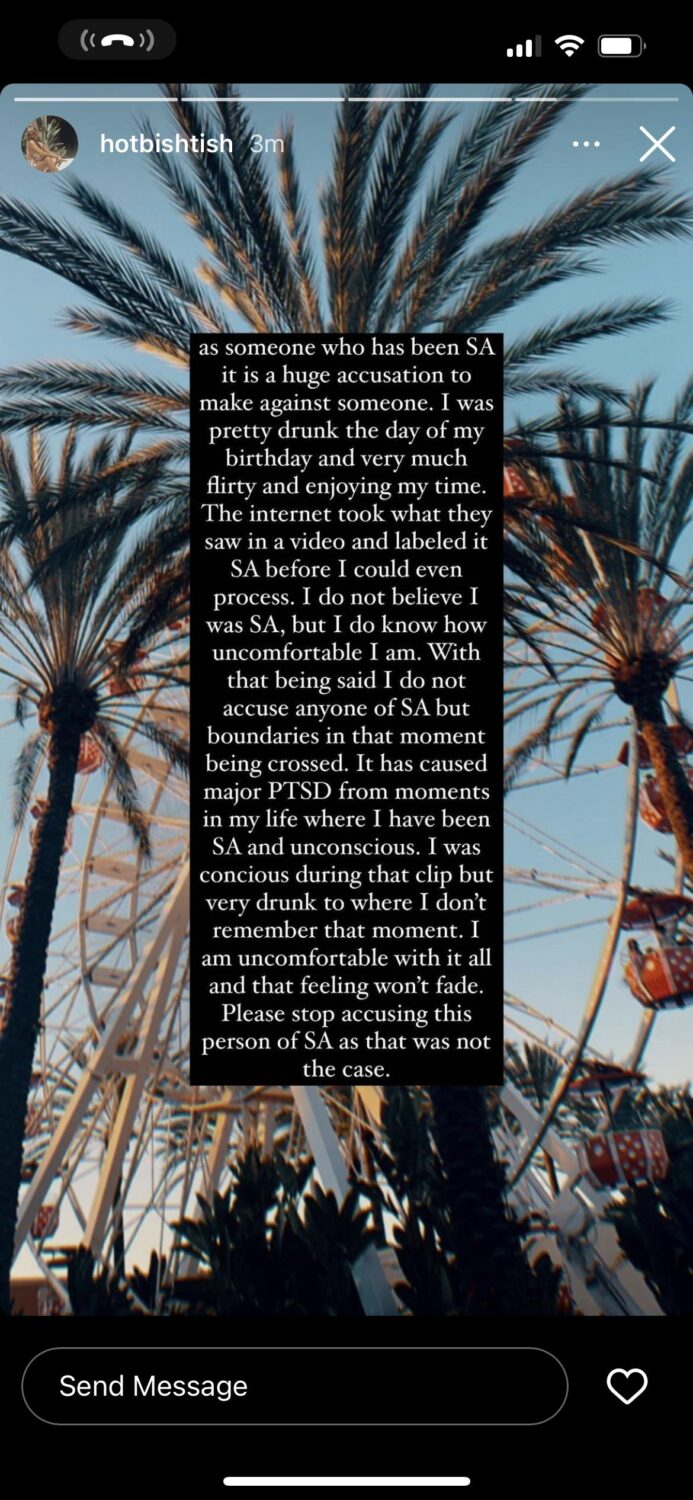Return to the ongoing call indicator

[117, 40]
